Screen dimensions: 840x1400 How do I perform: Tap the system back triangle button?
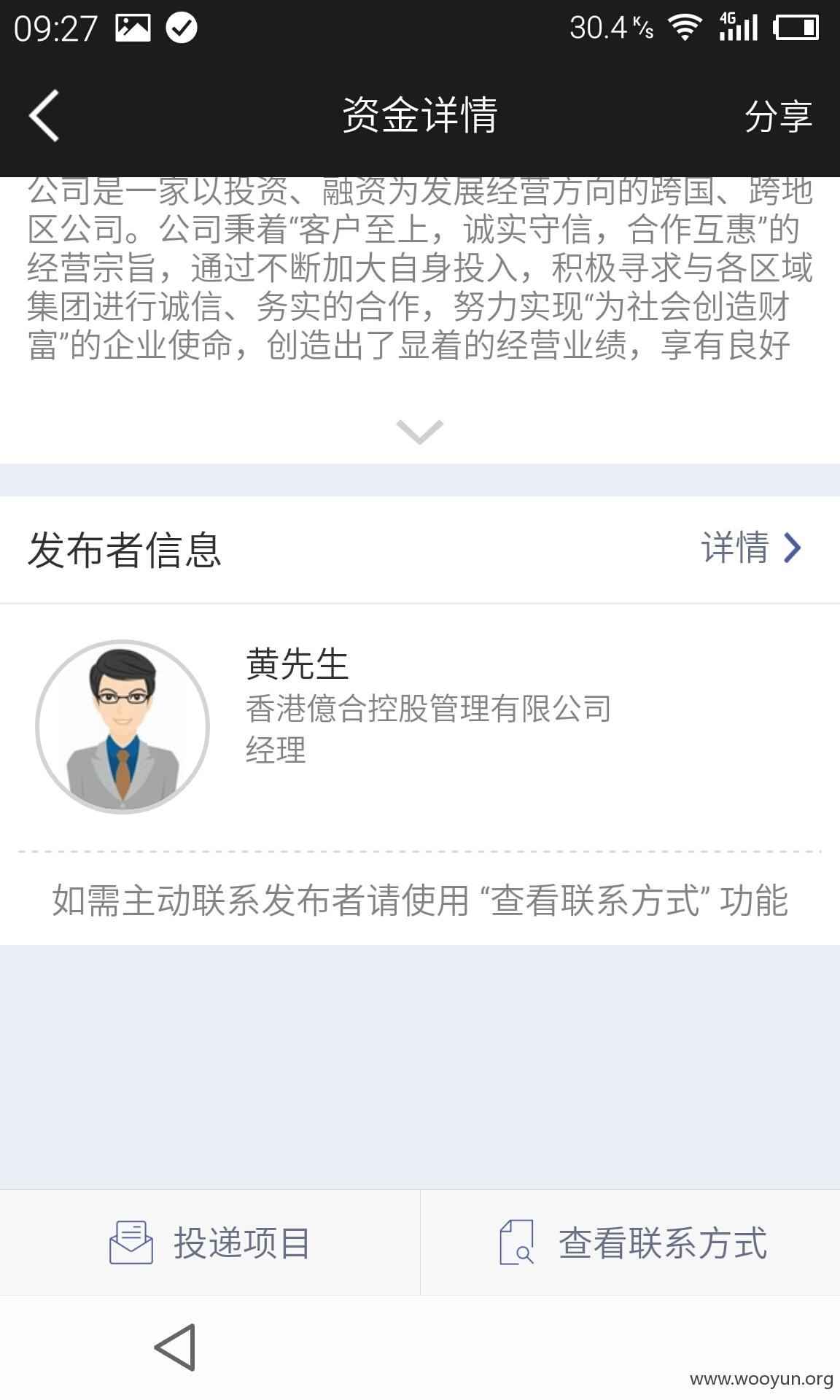[x=176, y=1347]
